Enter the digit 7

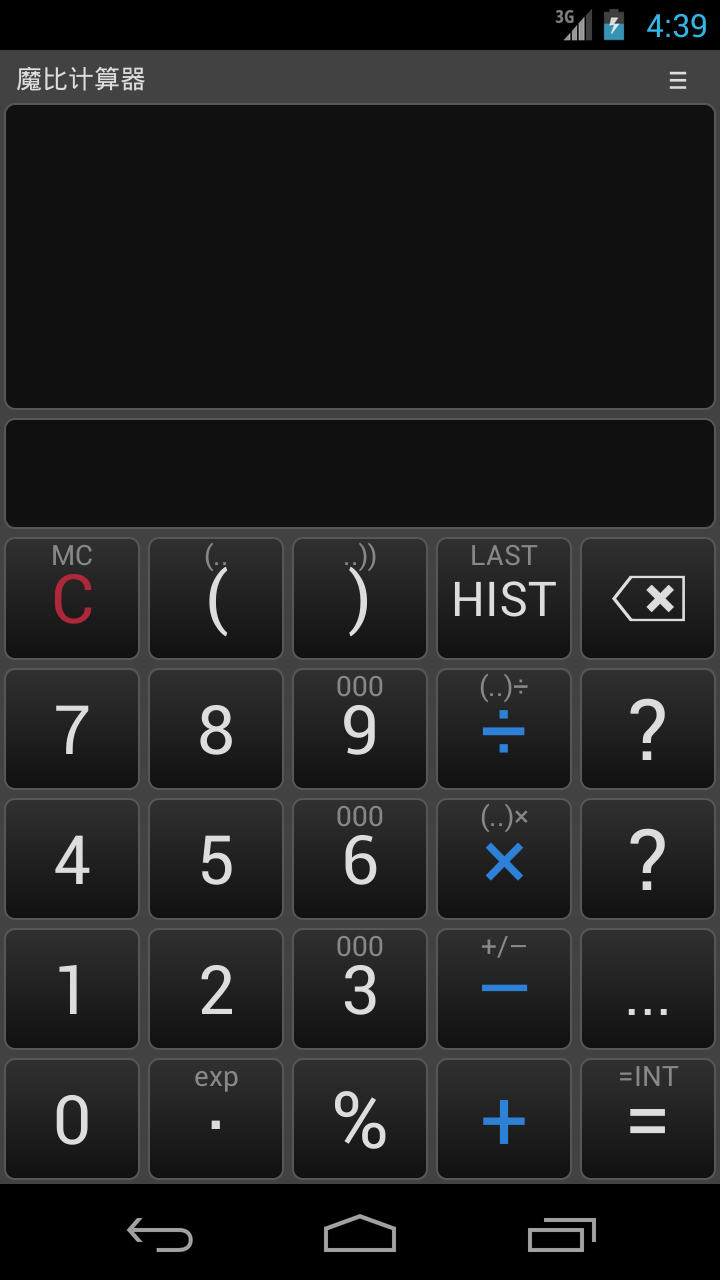click(x=72, y=729)
